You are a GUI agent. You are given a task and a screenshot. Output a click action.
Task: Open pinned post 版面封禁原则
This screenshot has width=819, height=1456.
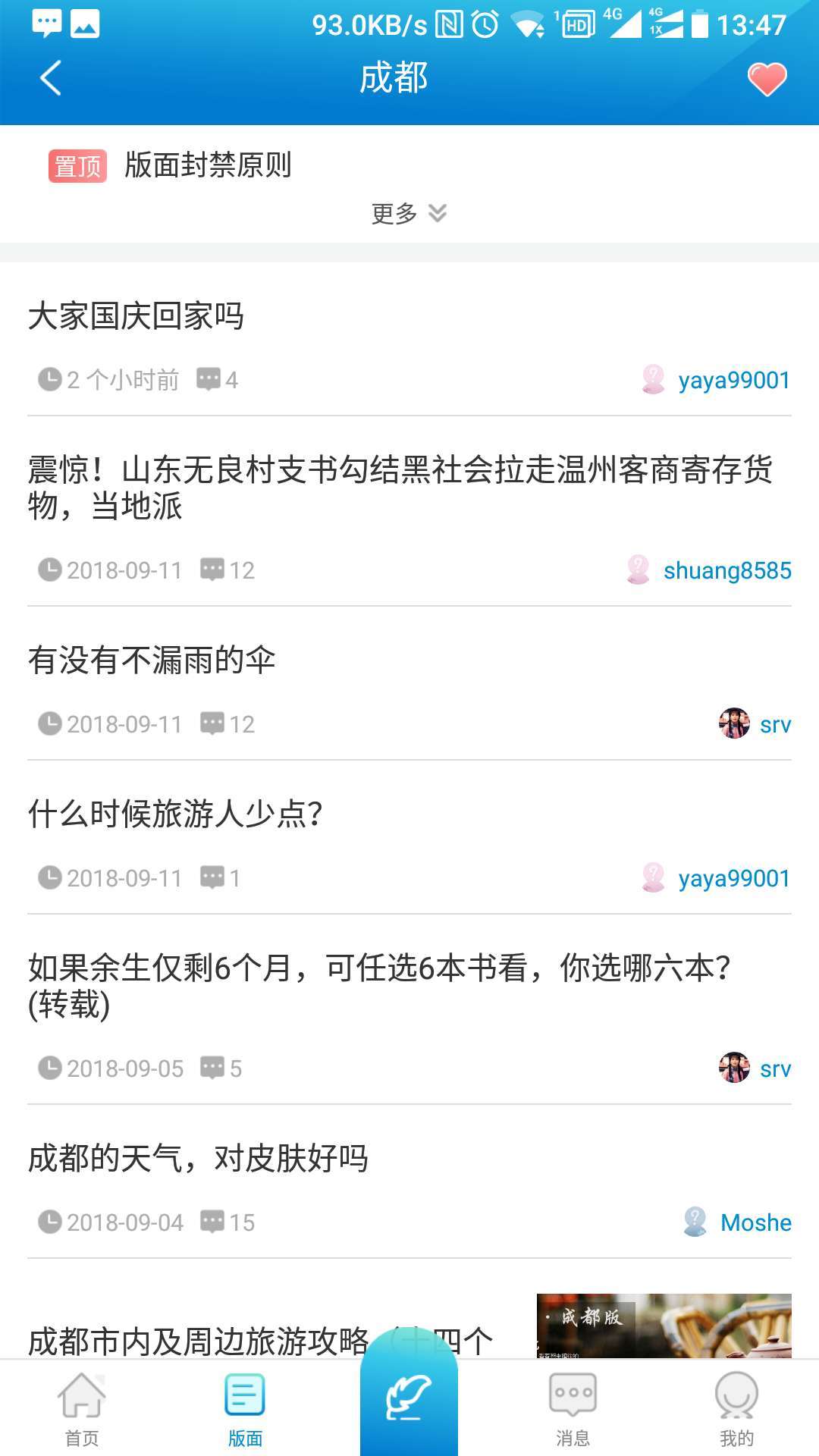pos(208,165)
